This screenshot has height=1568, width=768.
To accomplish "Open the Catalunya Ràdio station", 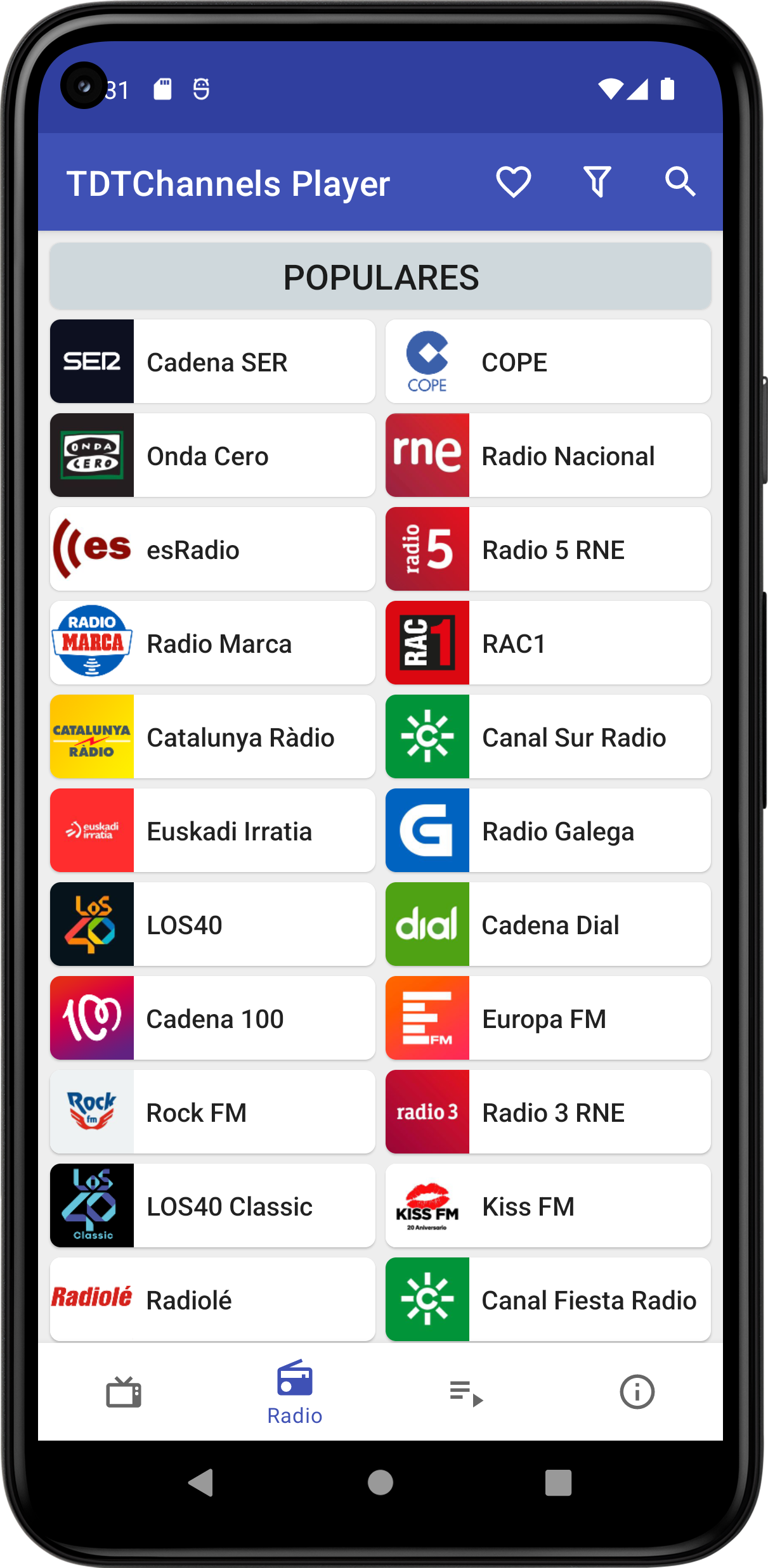I will (212, 736).
